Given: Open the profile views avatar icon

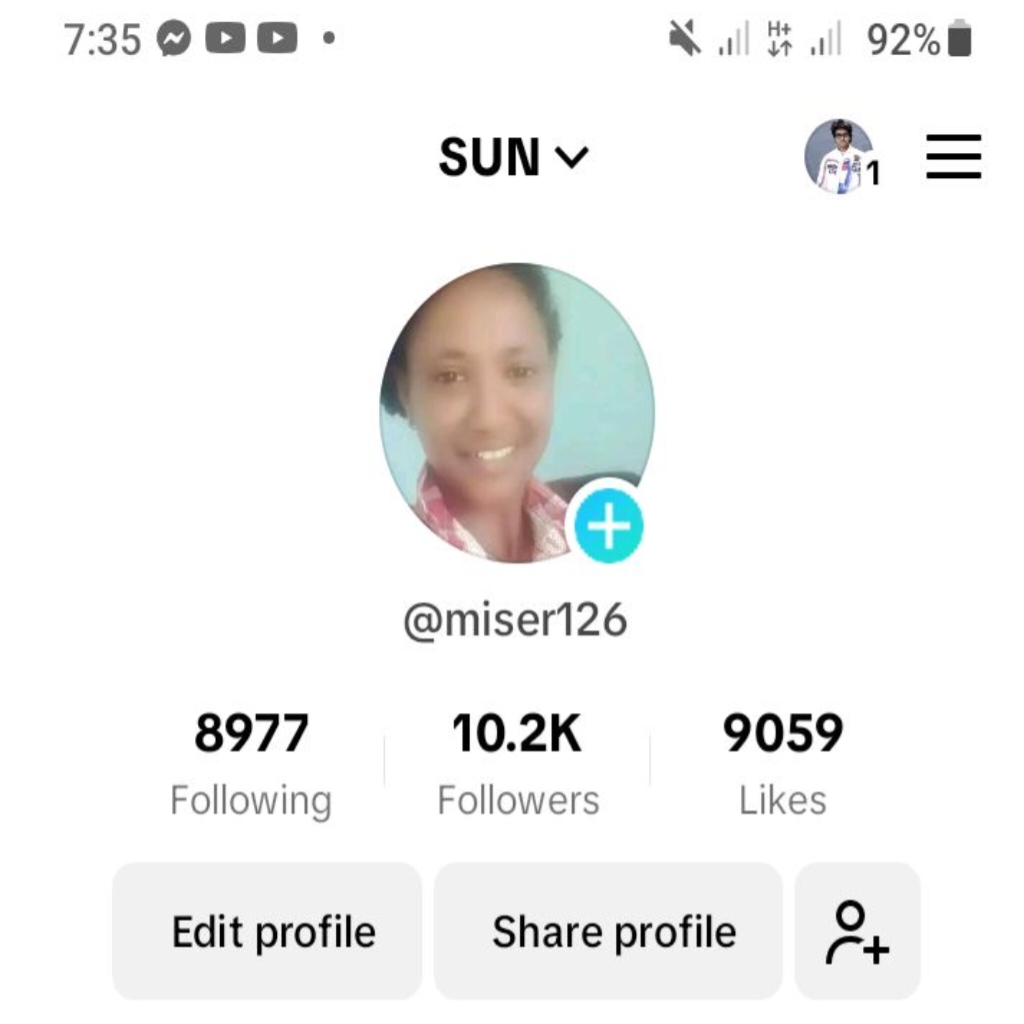Looking at the screenshot, I should click(840, 155).
